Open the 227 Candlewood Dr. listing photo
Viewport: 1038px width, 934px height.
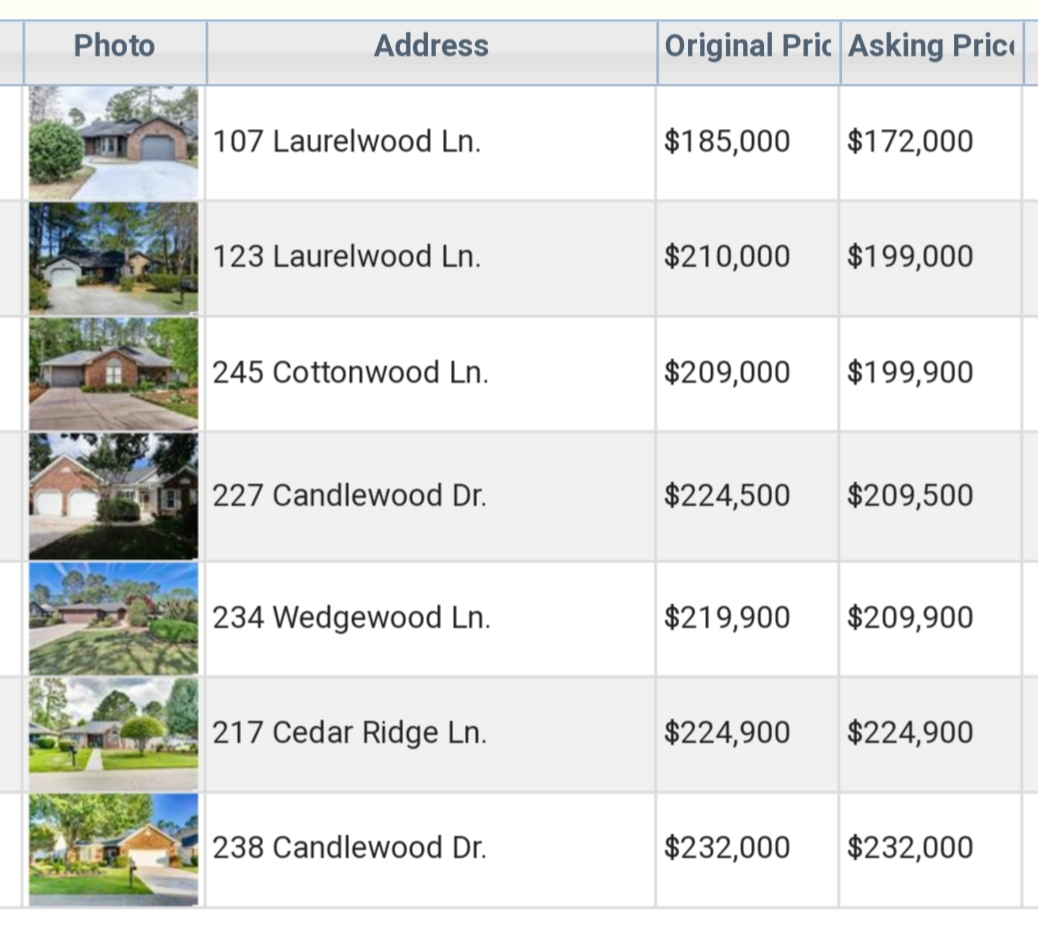tap(114, 496)
